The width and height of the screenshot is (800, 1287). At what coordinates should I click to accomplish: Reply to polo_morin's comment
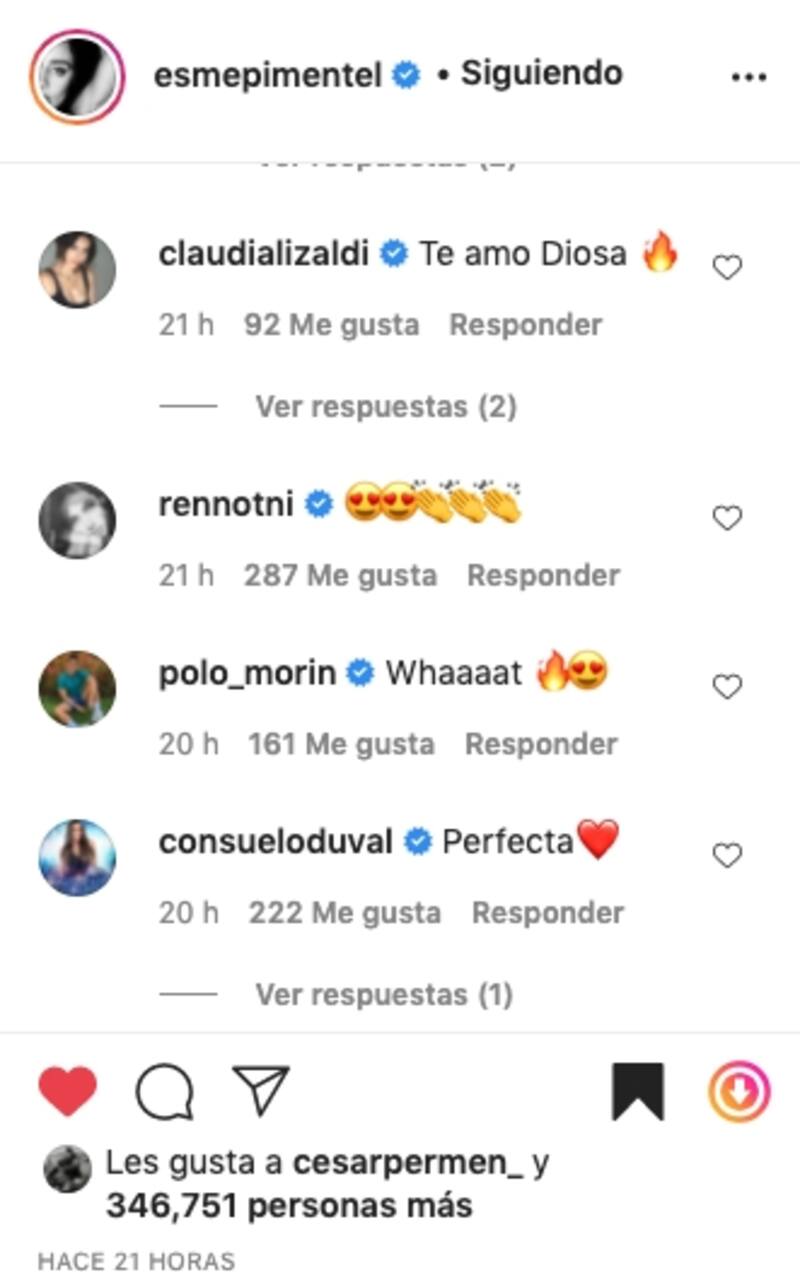(540, 744)
